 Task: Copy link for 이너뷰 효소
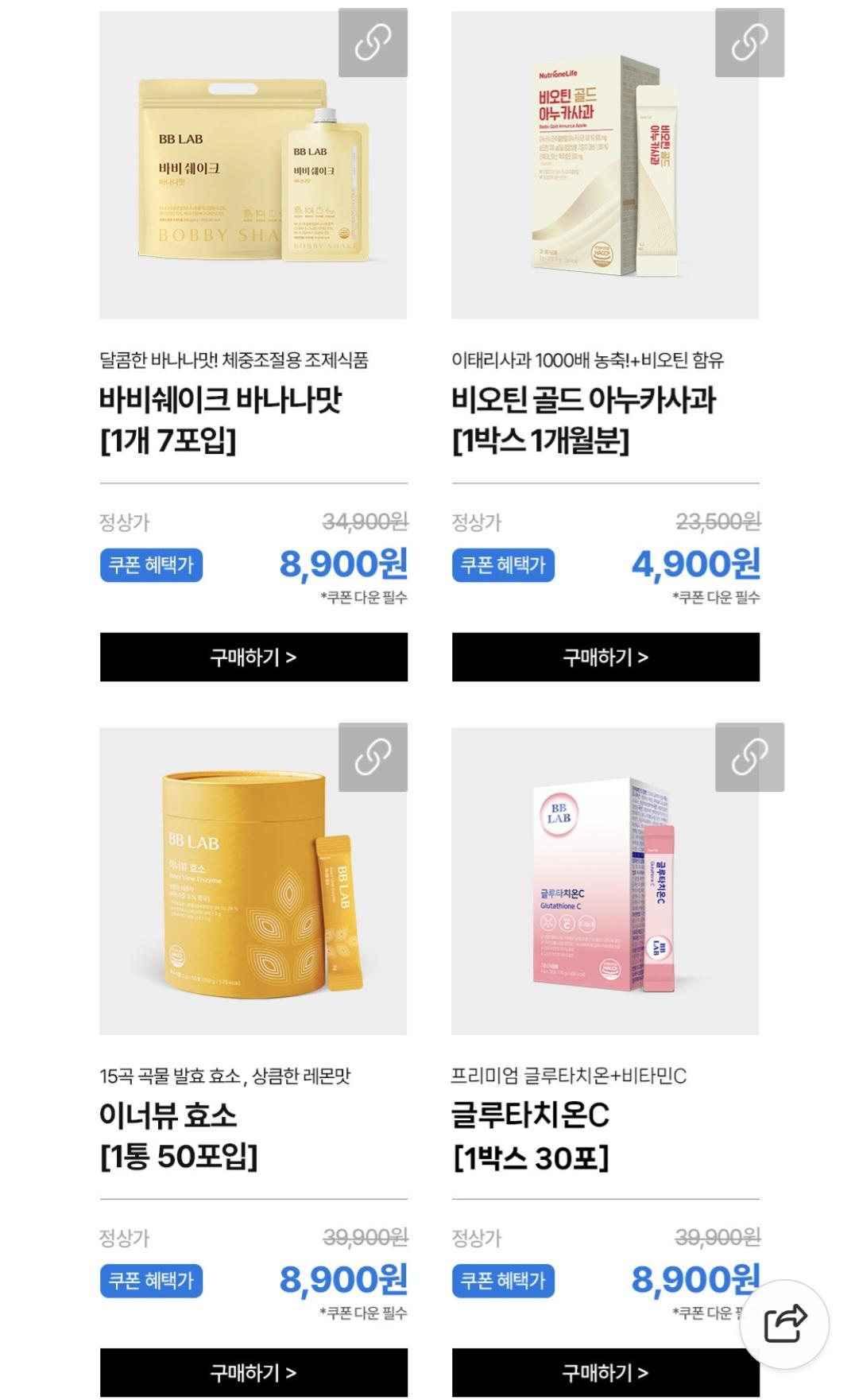click(373, 757)
